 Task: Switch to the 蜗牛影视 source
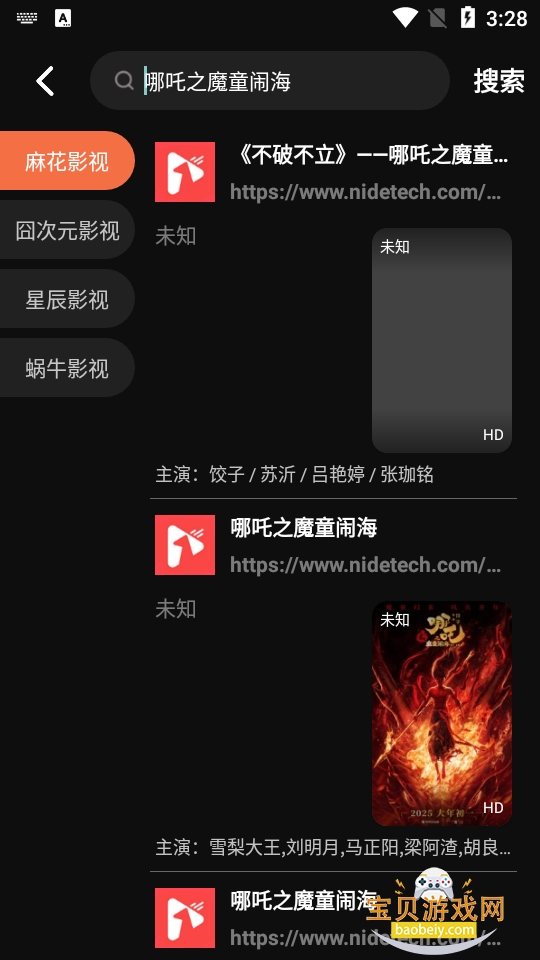point(67,368)
